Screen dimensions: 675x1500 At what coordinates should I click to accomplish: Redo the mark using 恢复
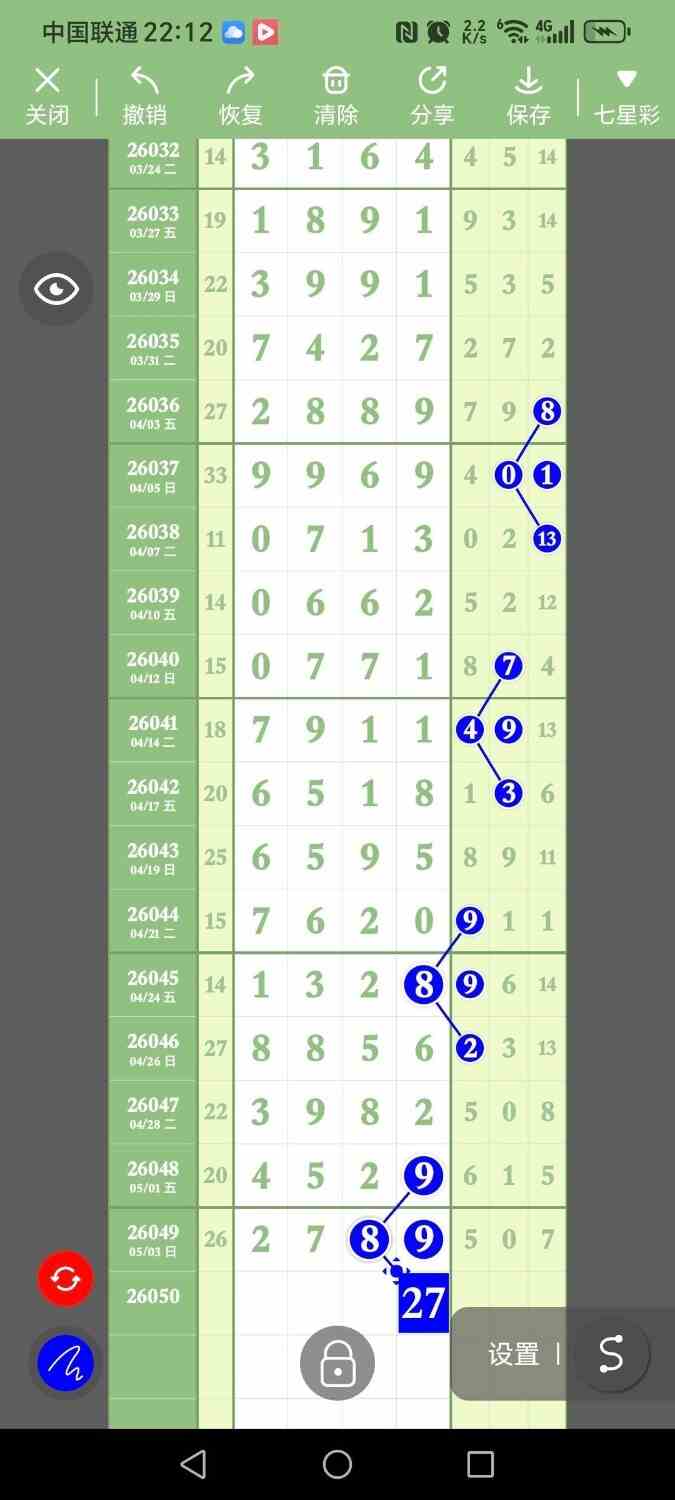(x=240, y=97)
